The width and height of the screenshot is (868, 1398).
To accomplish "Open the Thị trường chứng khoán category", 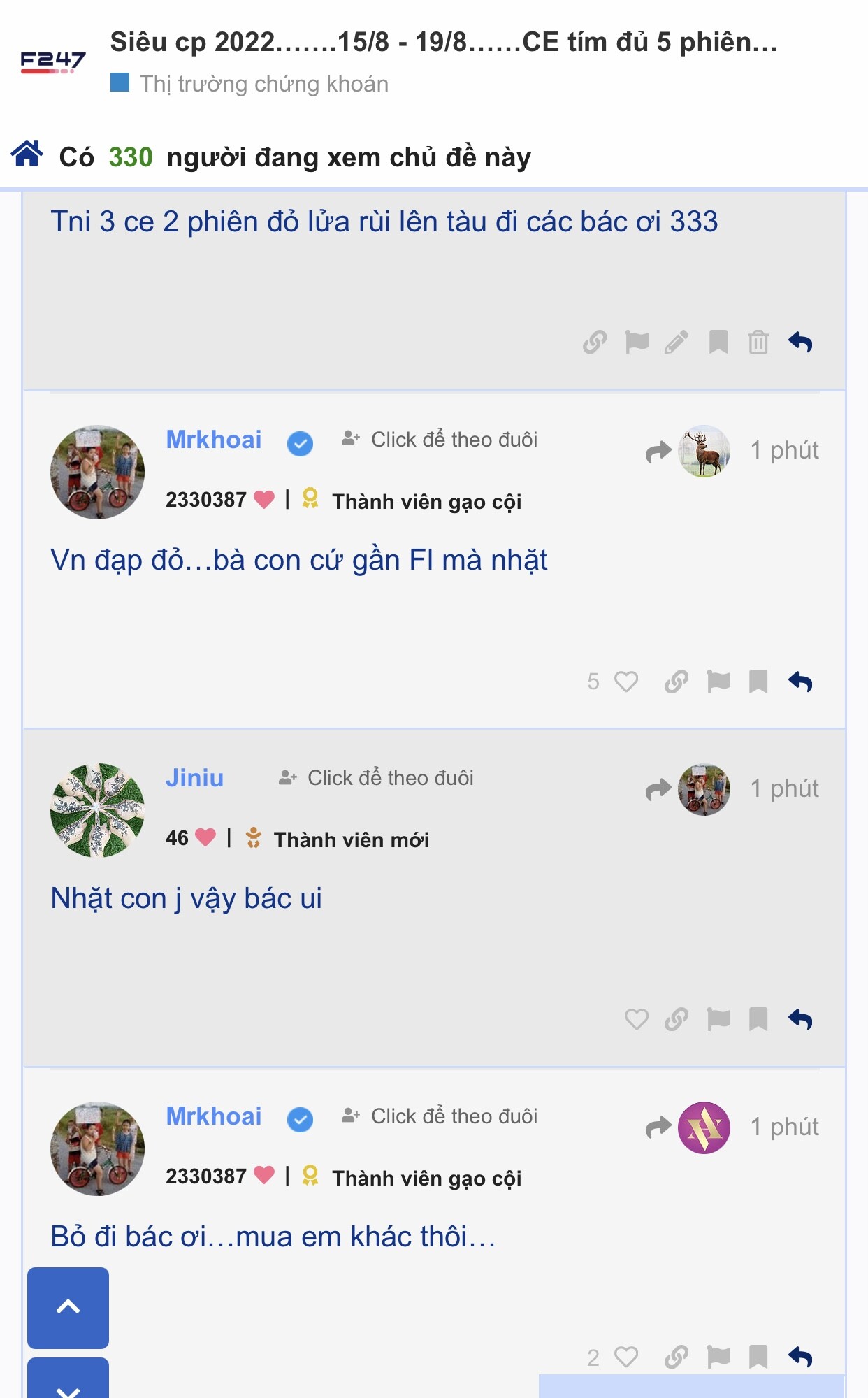I will pos(263,84).
